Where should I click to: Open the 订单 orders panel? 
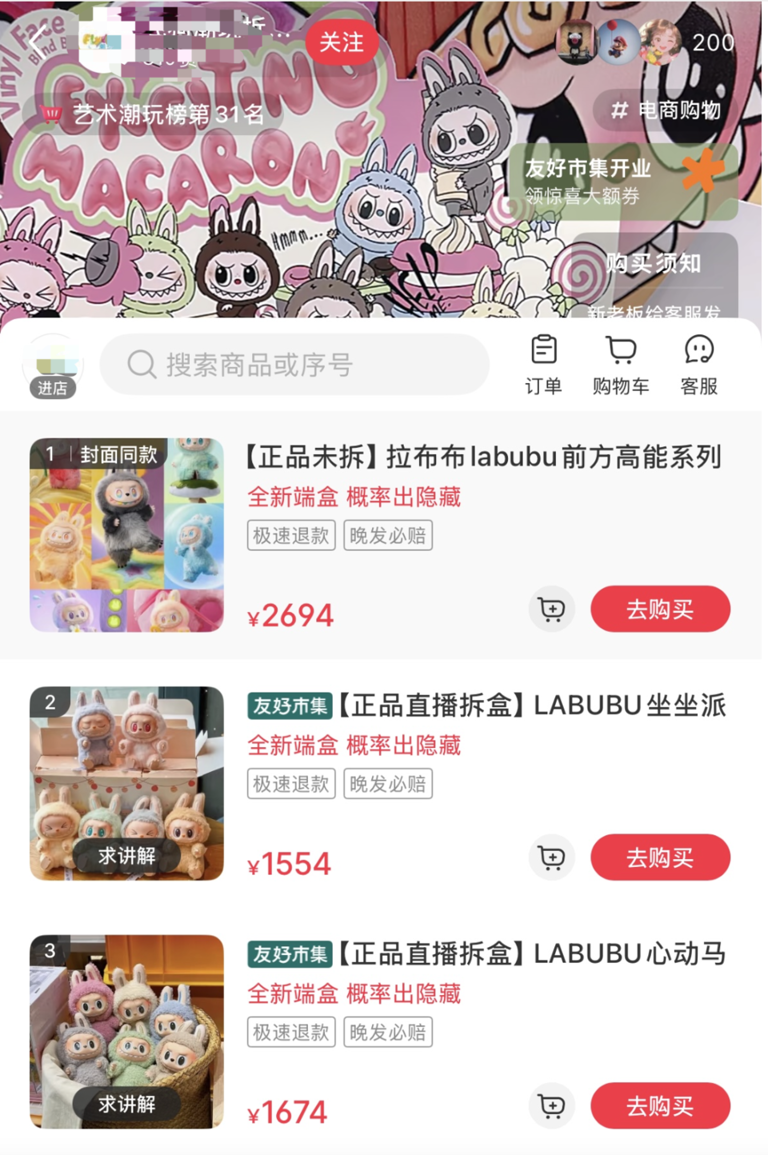(543, 362)
